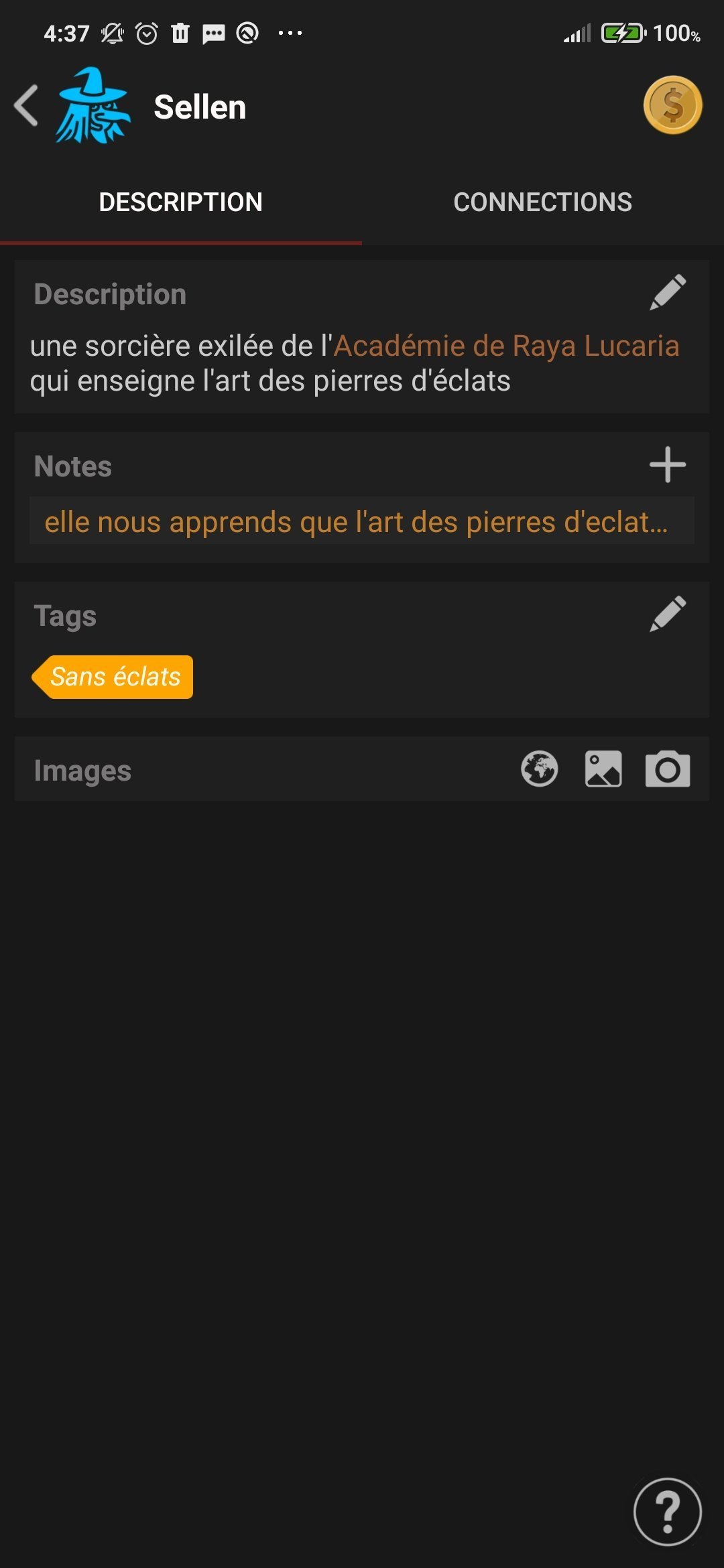
Task: Add an image from the web
Action: click(540, 769)
